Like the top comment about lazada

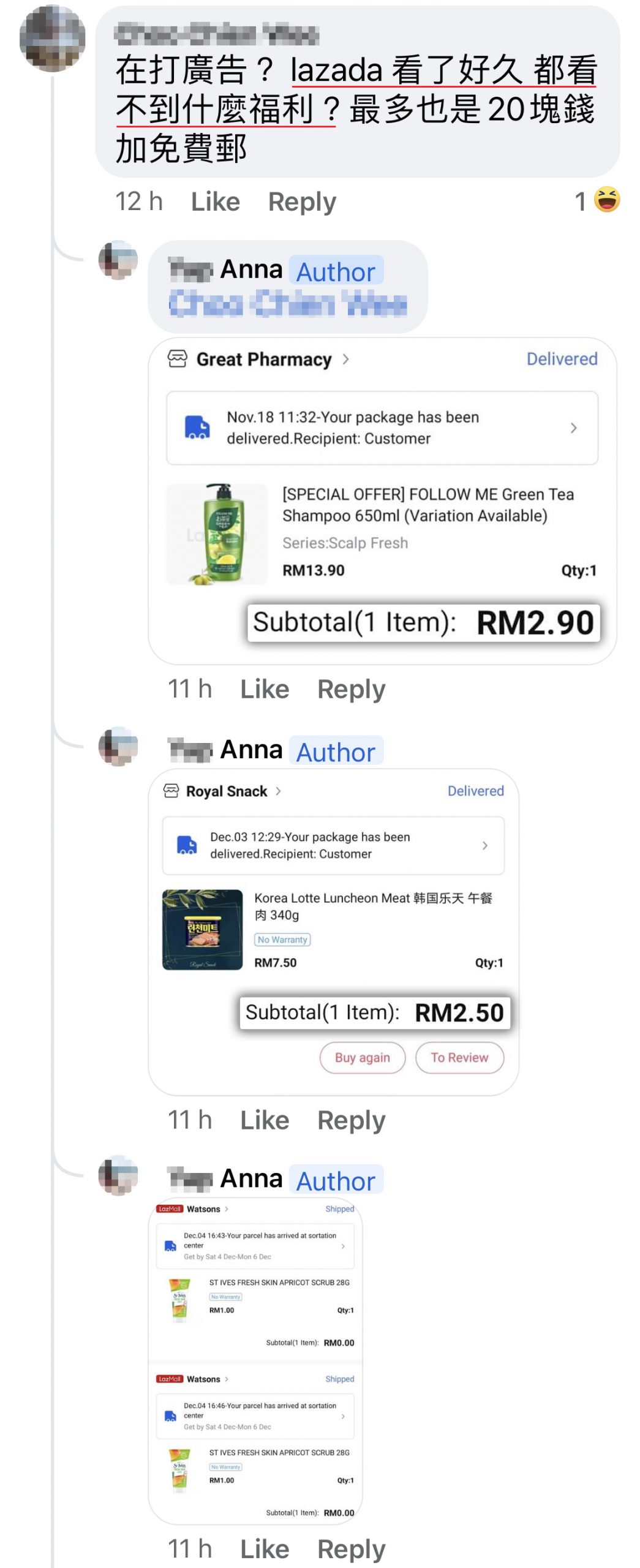click(x=215, y=202)
